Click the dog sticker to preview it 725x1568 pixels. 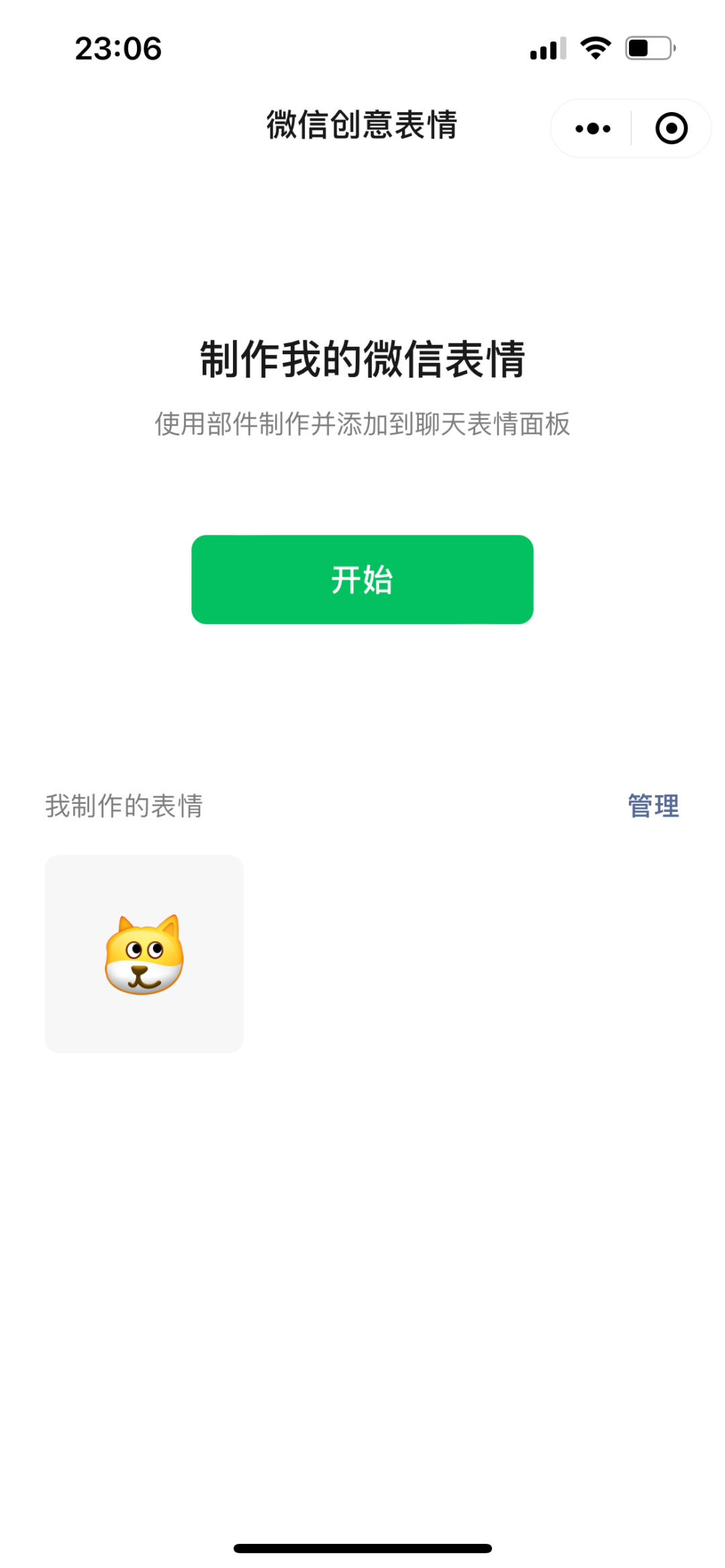(143, 953)
